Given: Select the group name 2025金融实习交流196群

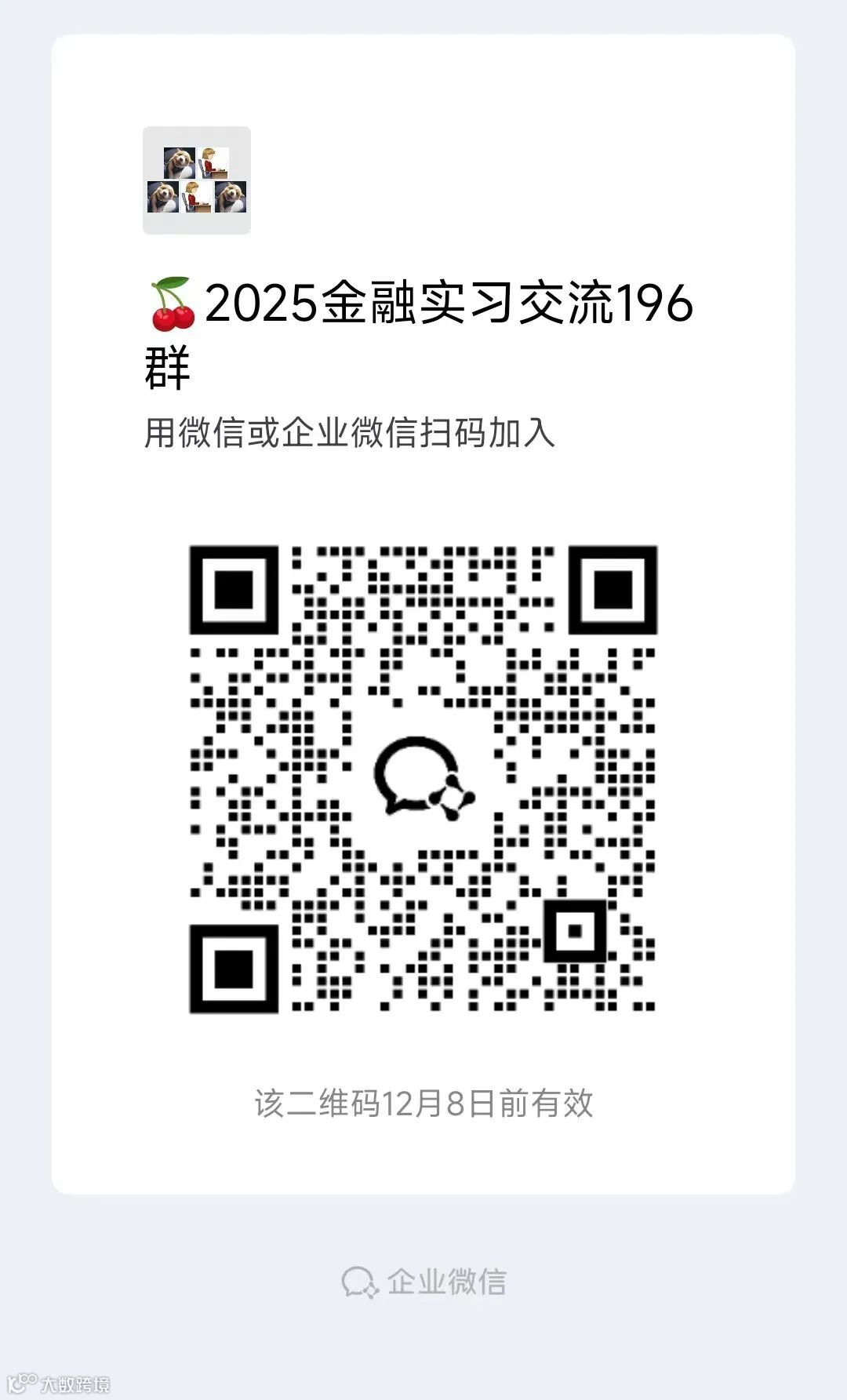Looking at the screenshot, I should pyautogui.click(x=392, y=333).
